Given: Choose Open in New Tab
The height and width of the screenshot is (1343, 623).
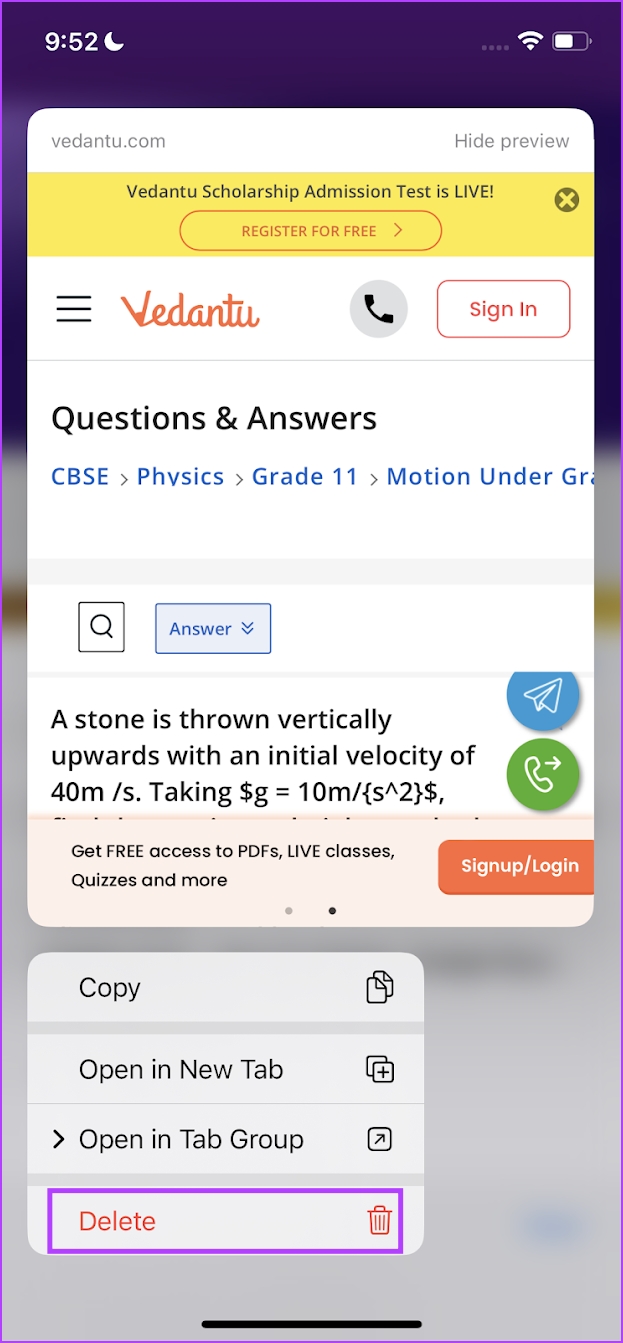Looking at the screenshot, I should click(225, 1070).
